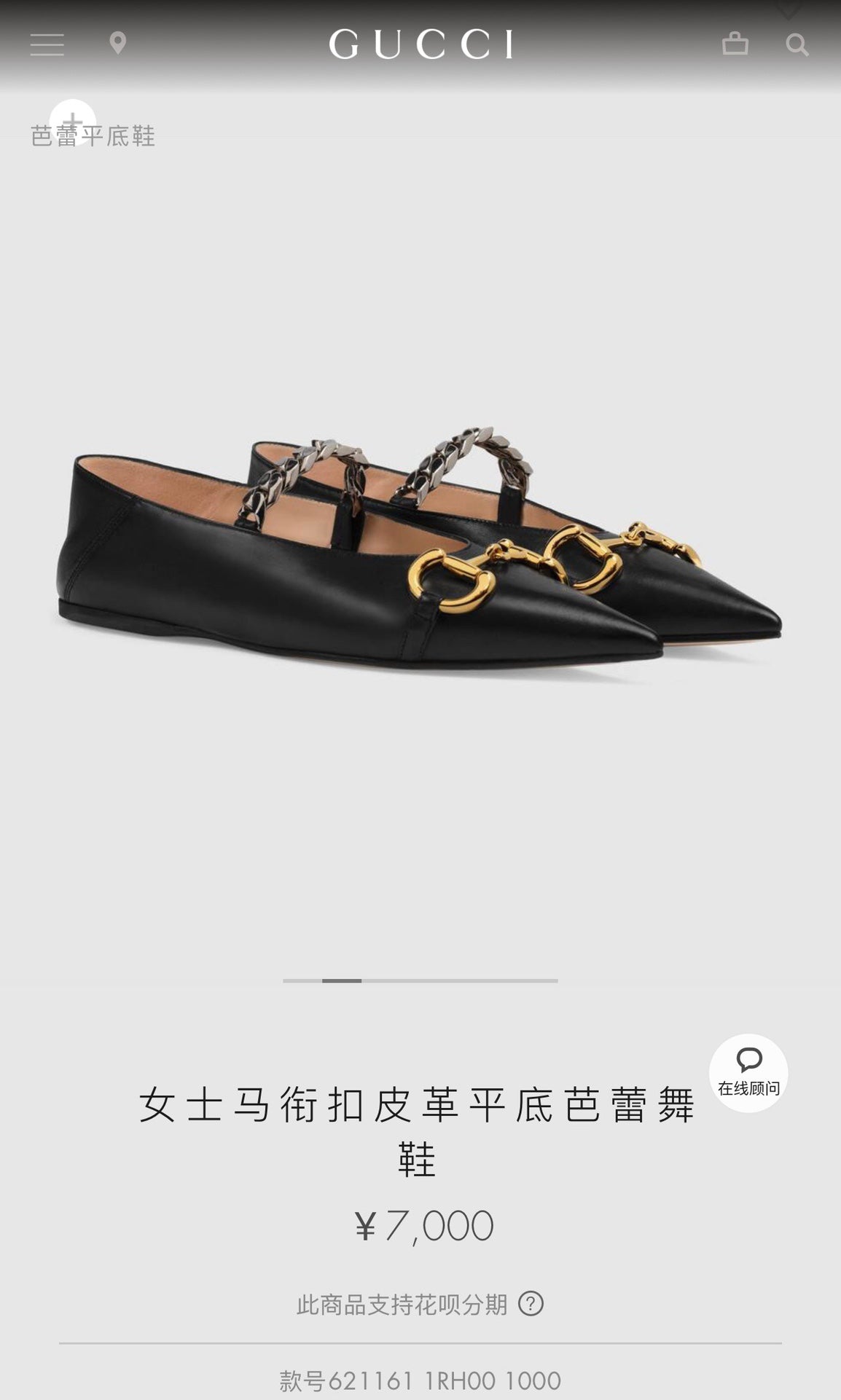Go to the Gucci home page via the logo

click(x=420, y=44)
